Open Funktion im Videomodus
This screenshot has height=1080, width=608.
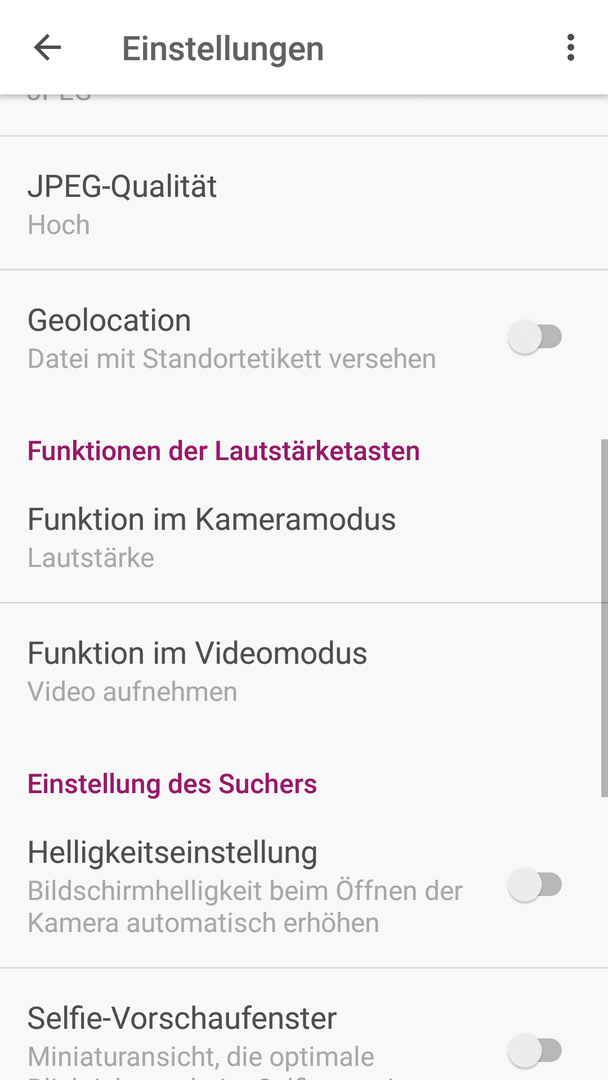click(304, 670)
